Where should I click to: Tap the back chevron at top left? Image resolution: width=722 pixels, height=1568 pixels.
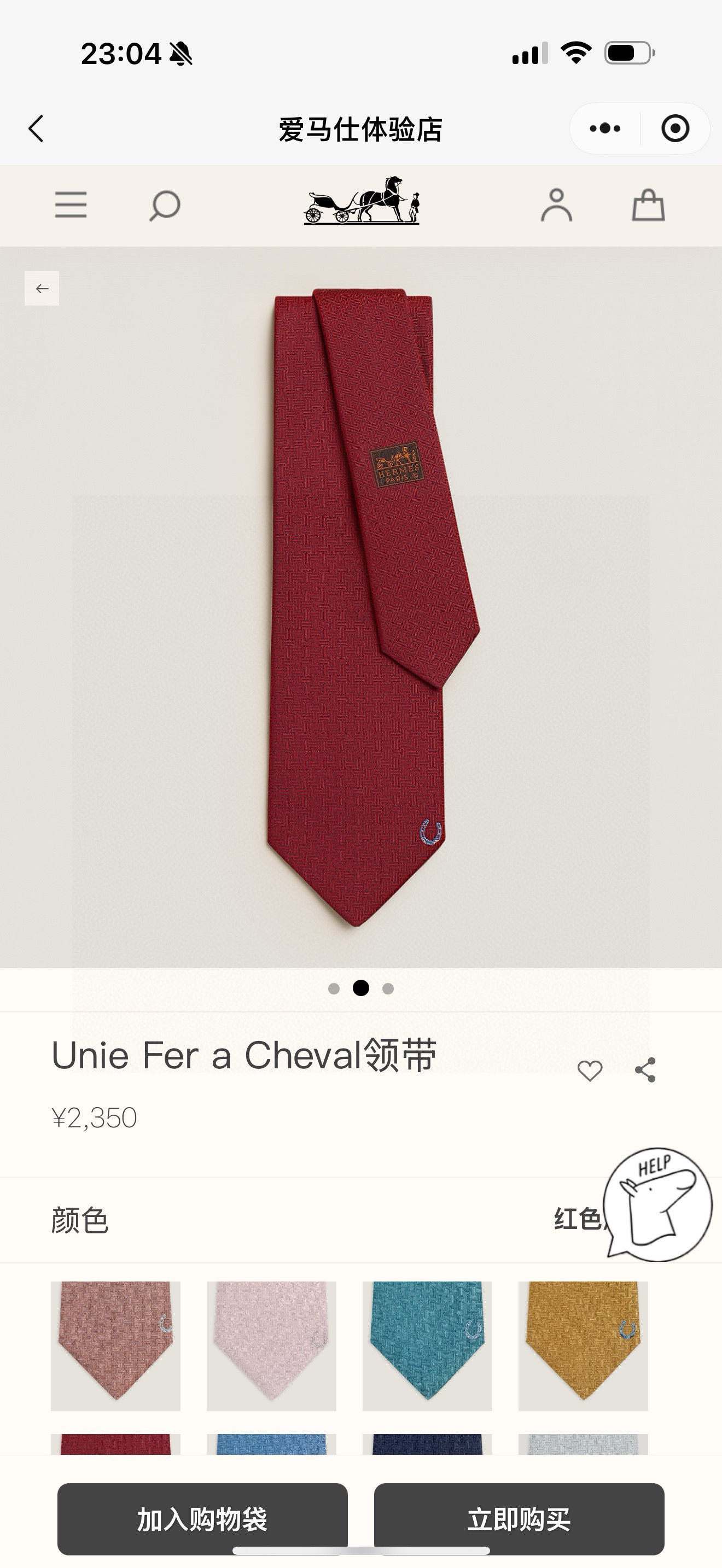[x=37, y=128]
